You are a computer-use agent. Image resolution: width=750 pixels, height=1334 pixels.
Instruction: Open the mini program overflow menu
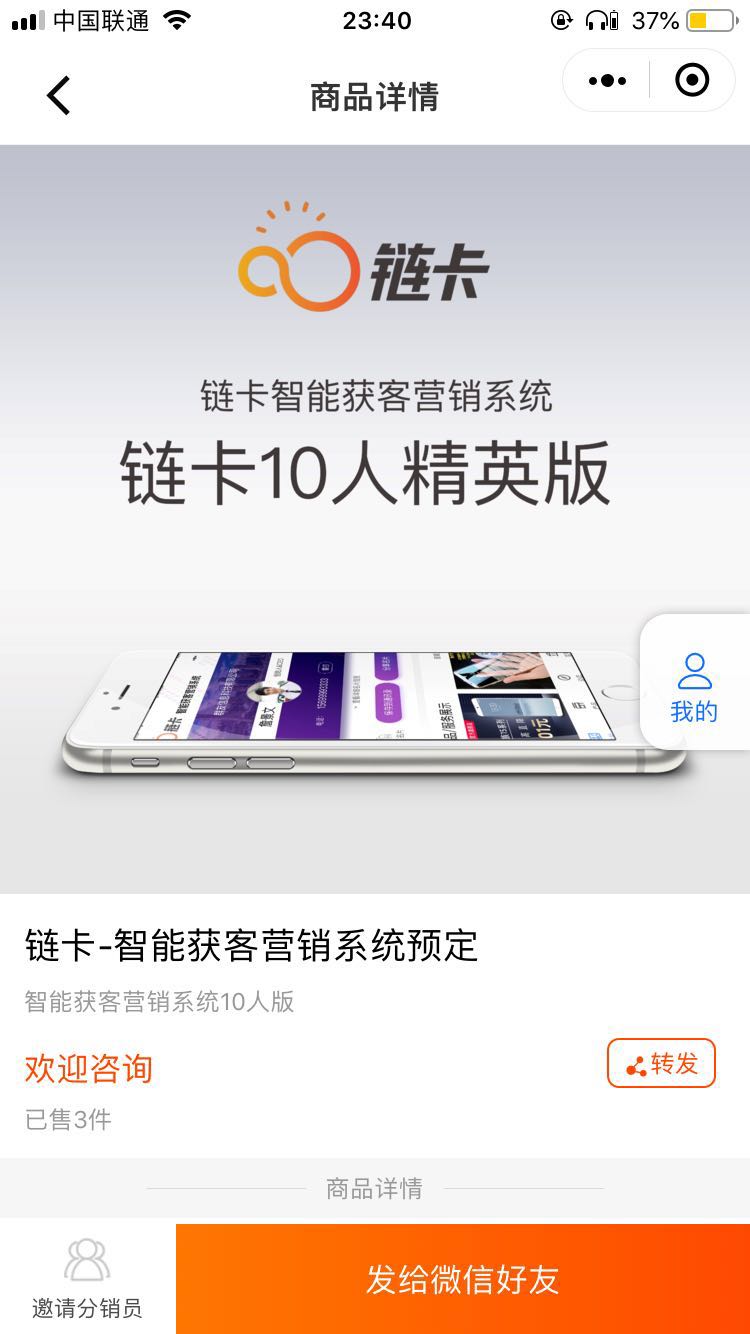pyautogui.click(x=607, y=80)
